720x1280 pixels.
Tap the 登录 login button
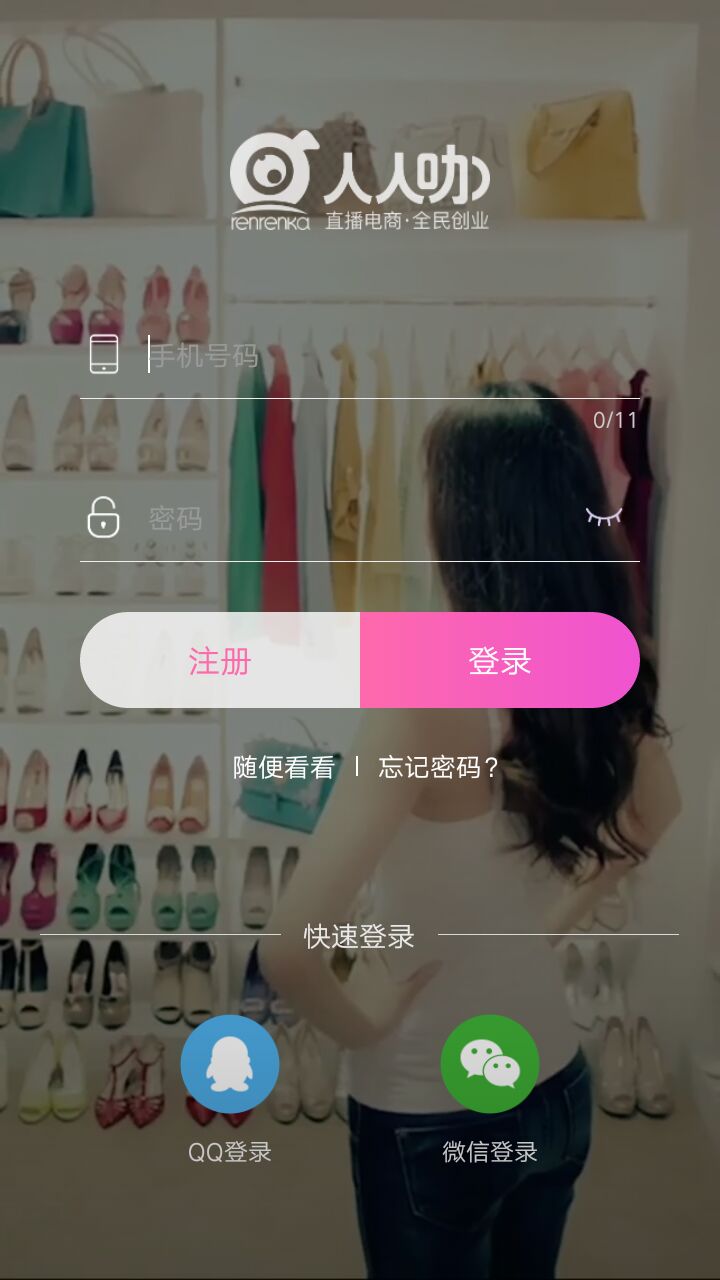pyautogui.click(x=499, y=661)
